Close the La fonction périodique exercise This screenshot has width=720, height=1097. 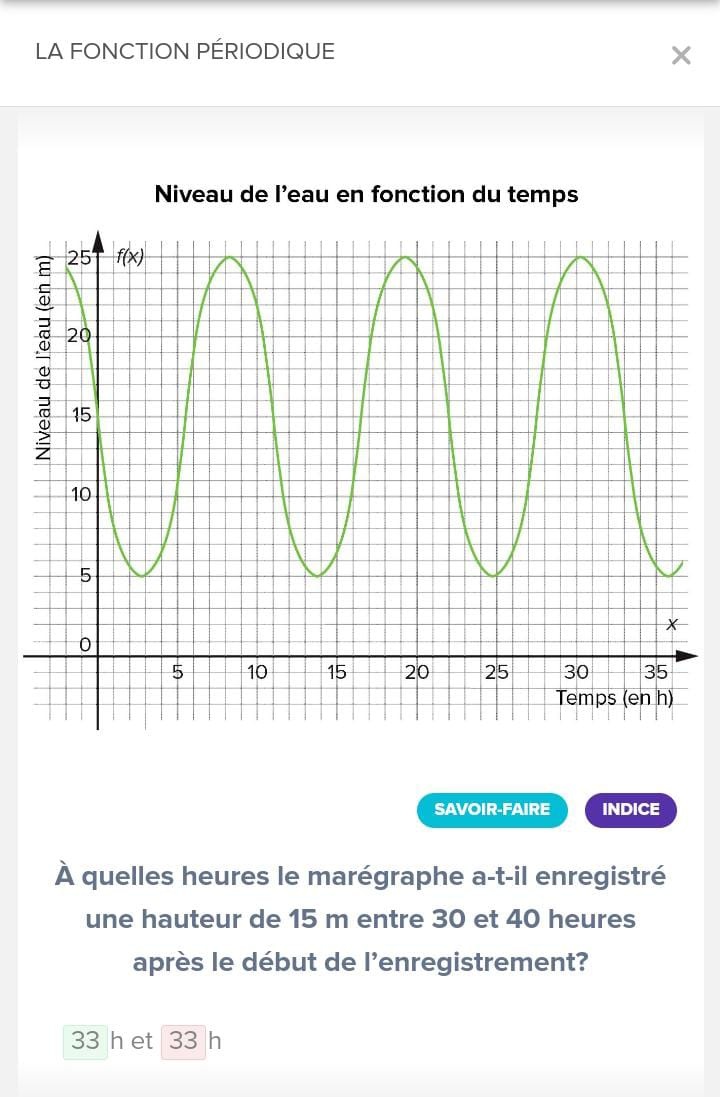[x=681, y=56]
